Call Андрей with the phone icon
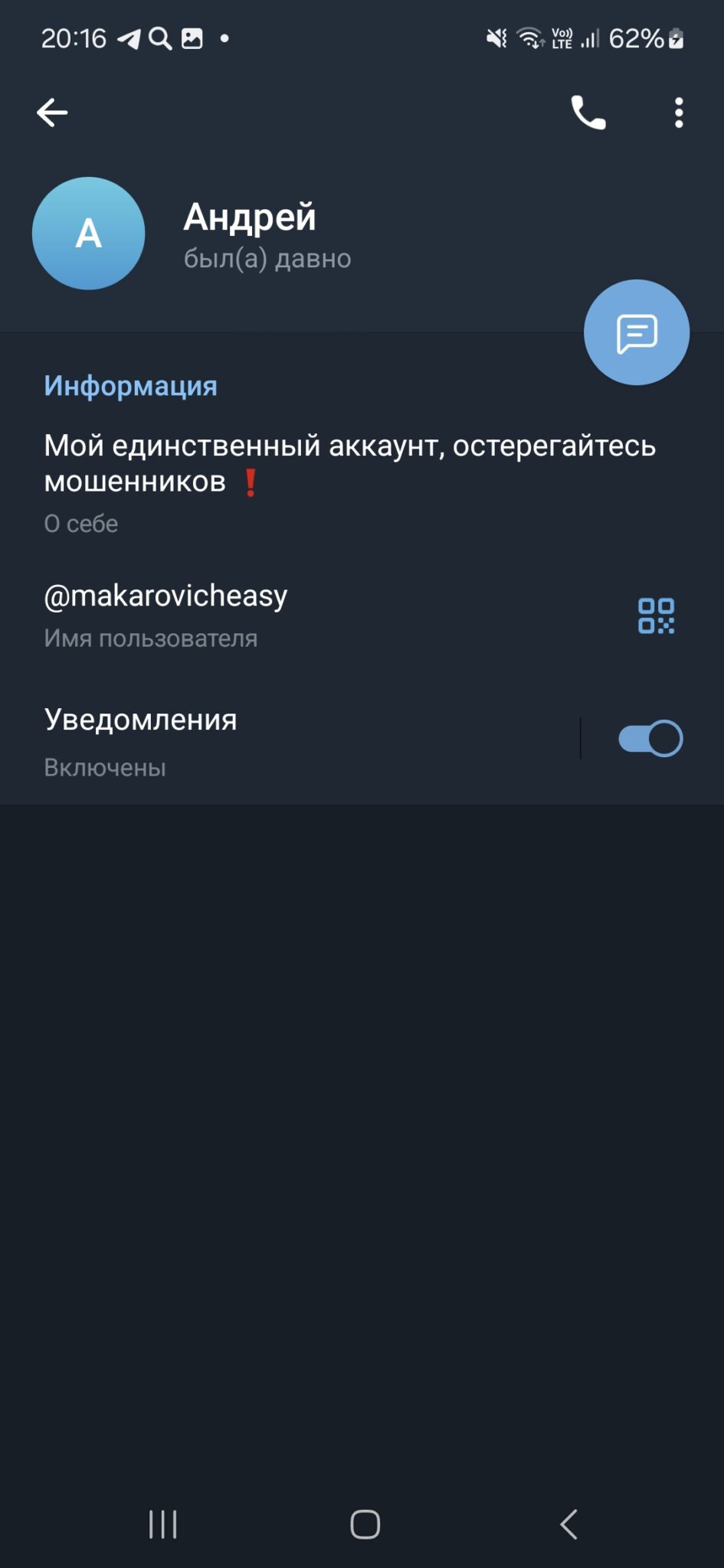Image resolution: width=724 pixels, height=1568 pixels. click(588, 113)
